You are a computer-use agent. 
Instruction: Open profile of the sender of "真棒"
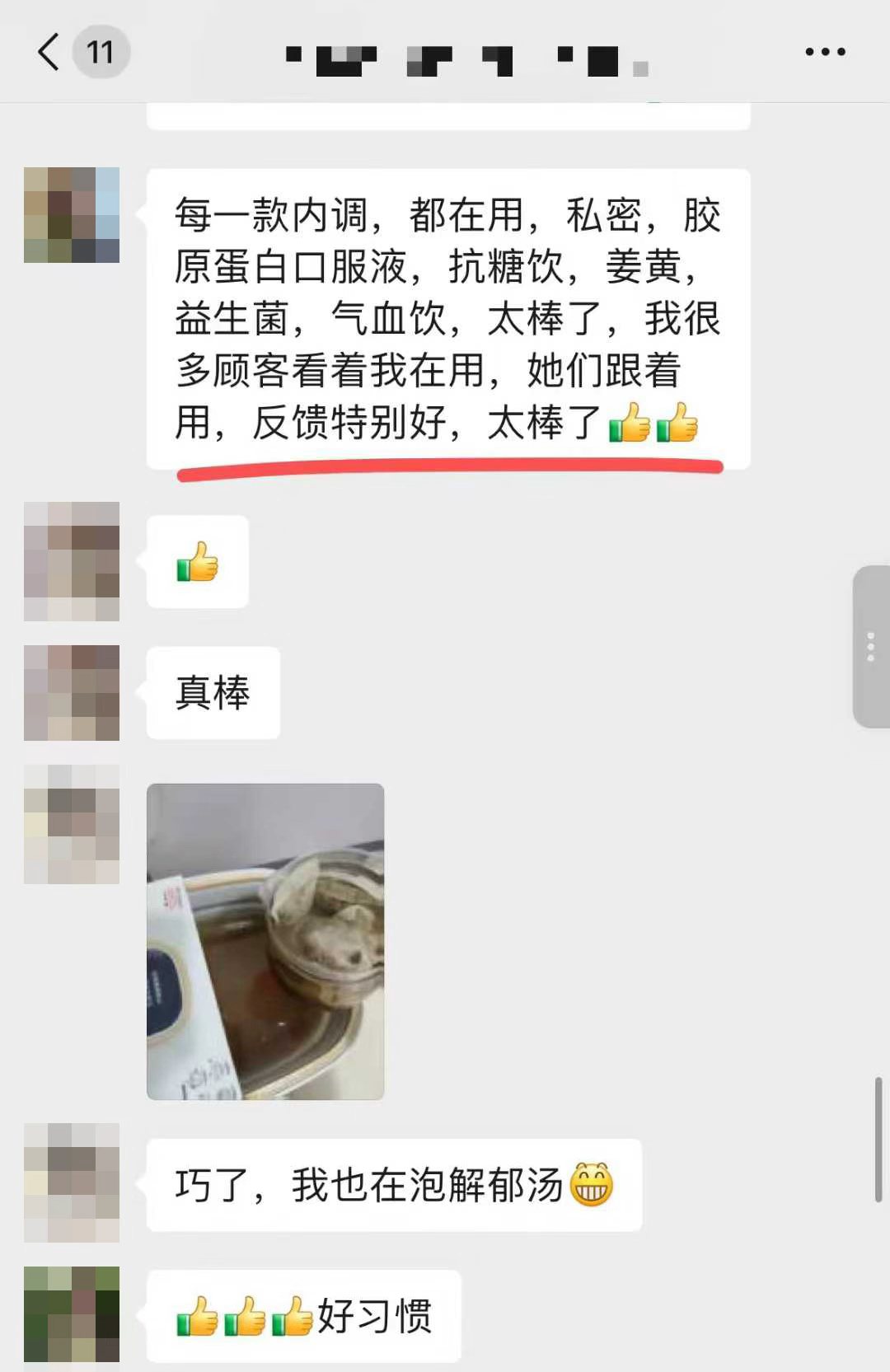click(72, 693)
